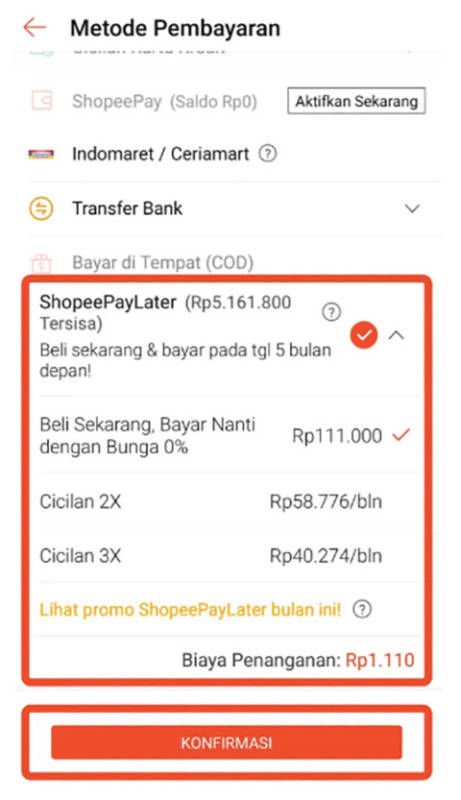Choose the Cicilan 2X installment option
Image resolution: width=461 pixels, height=800 pixels.
click(x=226, y=502)
